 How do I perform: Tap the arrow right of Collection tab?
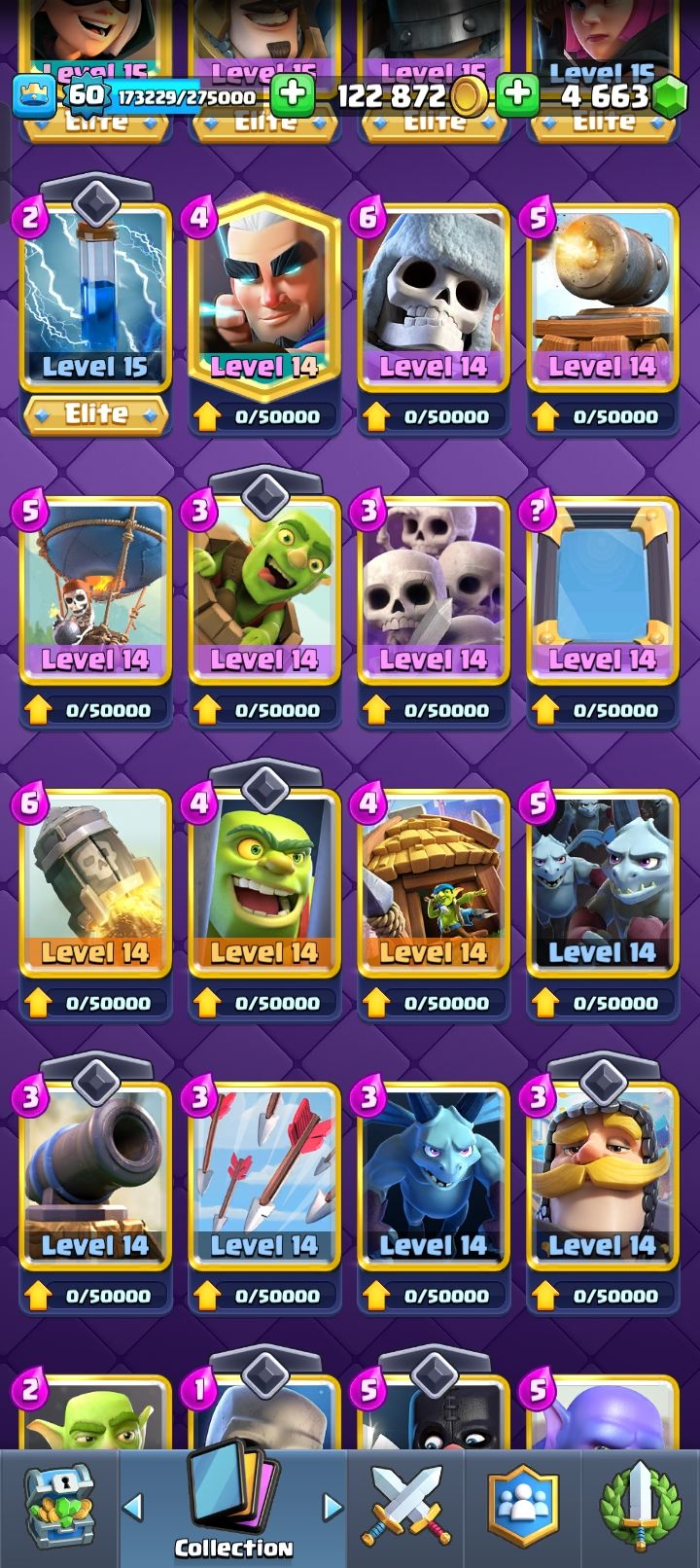(332, 1507)
